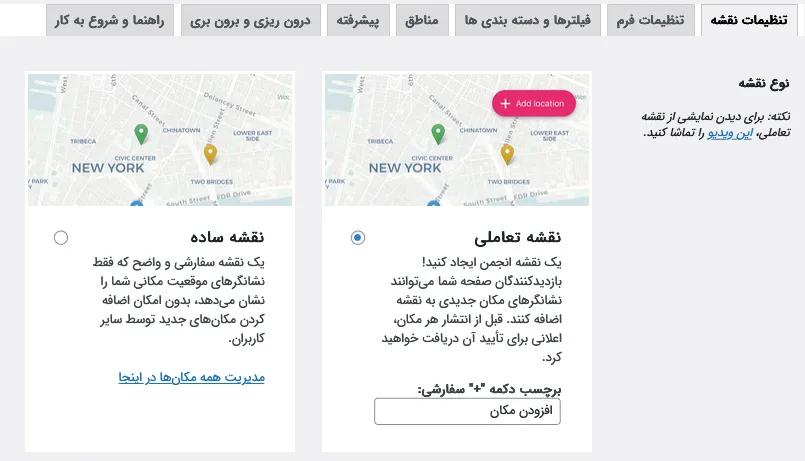
Task: Open the مدیریت همه مکان‌ها در اینجا link
Action: pos(191,377)
